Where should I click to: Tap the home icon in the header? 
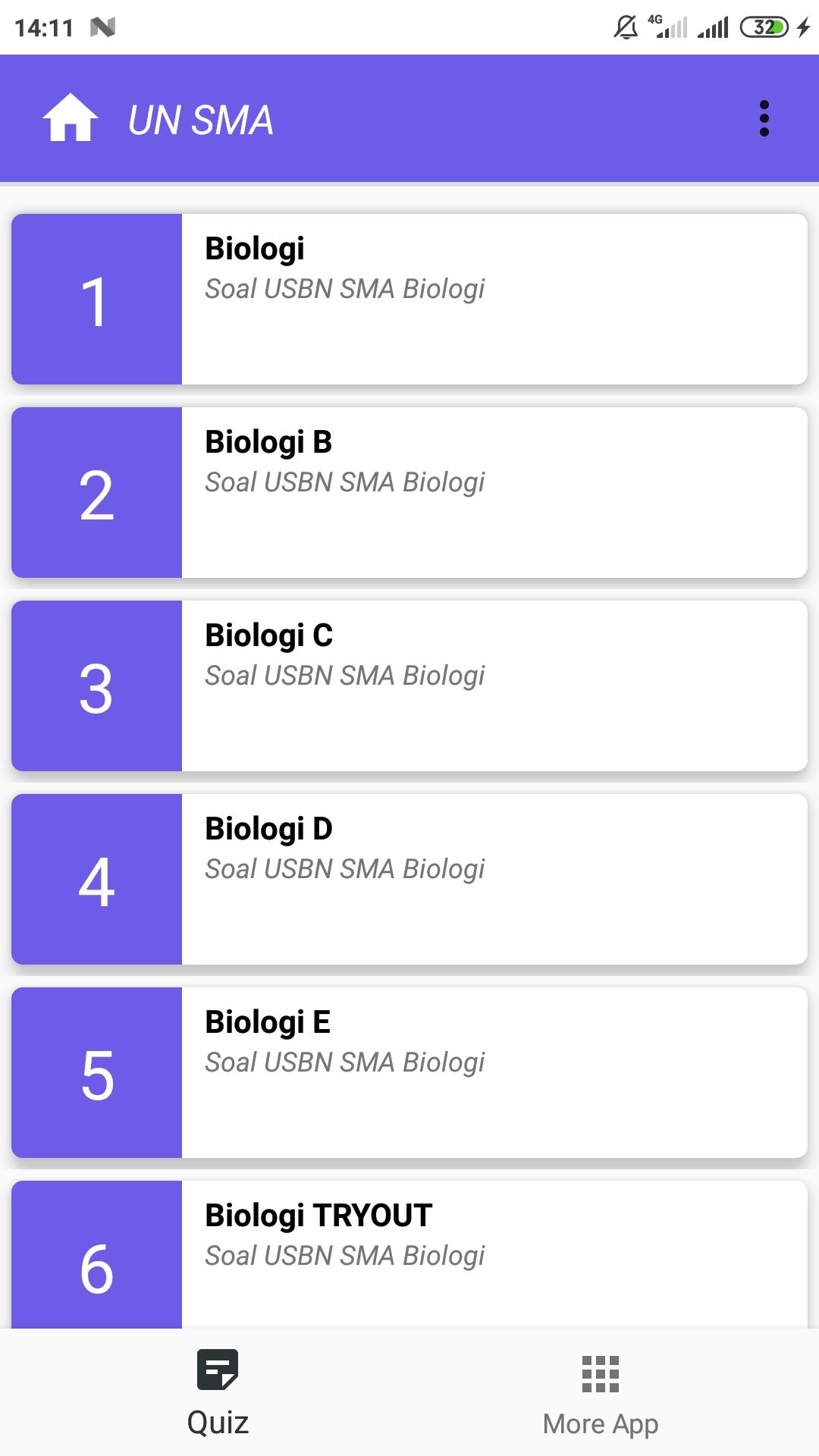[x=70, y=118]
